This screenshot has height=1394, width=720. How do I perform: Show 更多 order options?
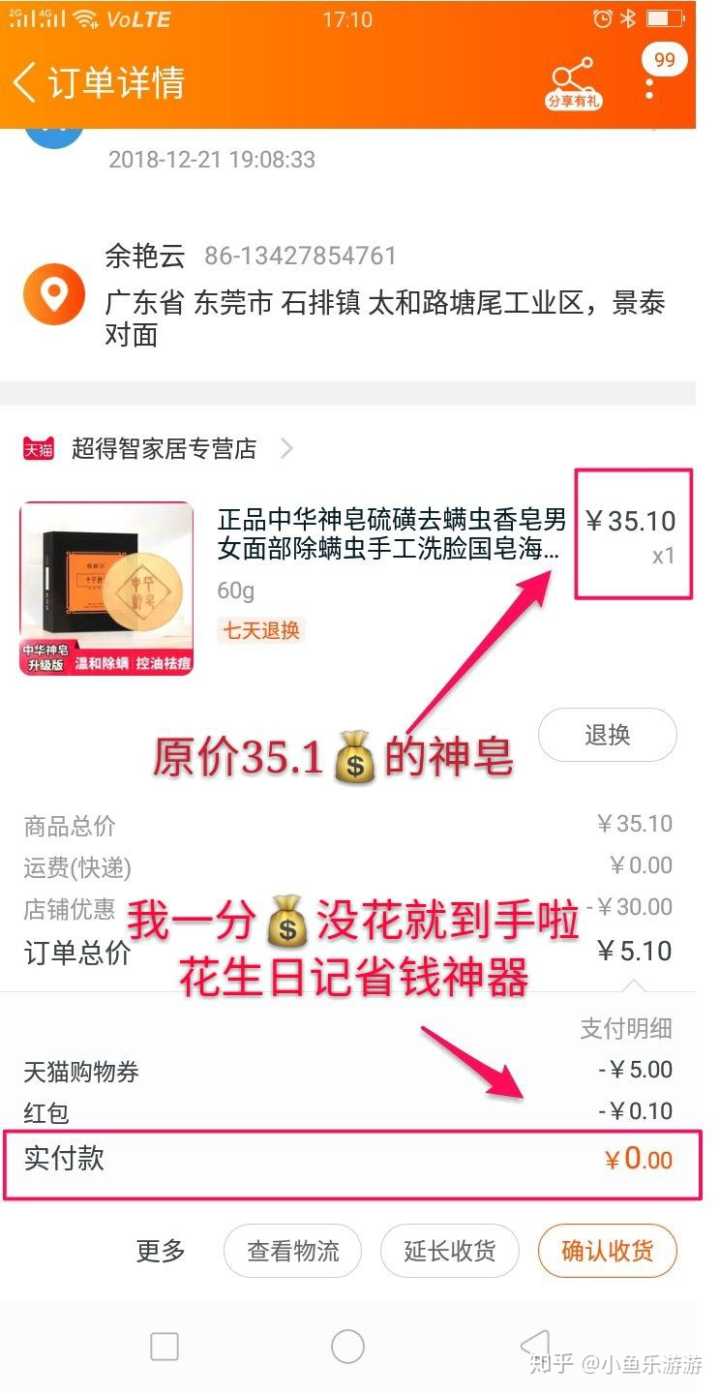[161, 1250]
